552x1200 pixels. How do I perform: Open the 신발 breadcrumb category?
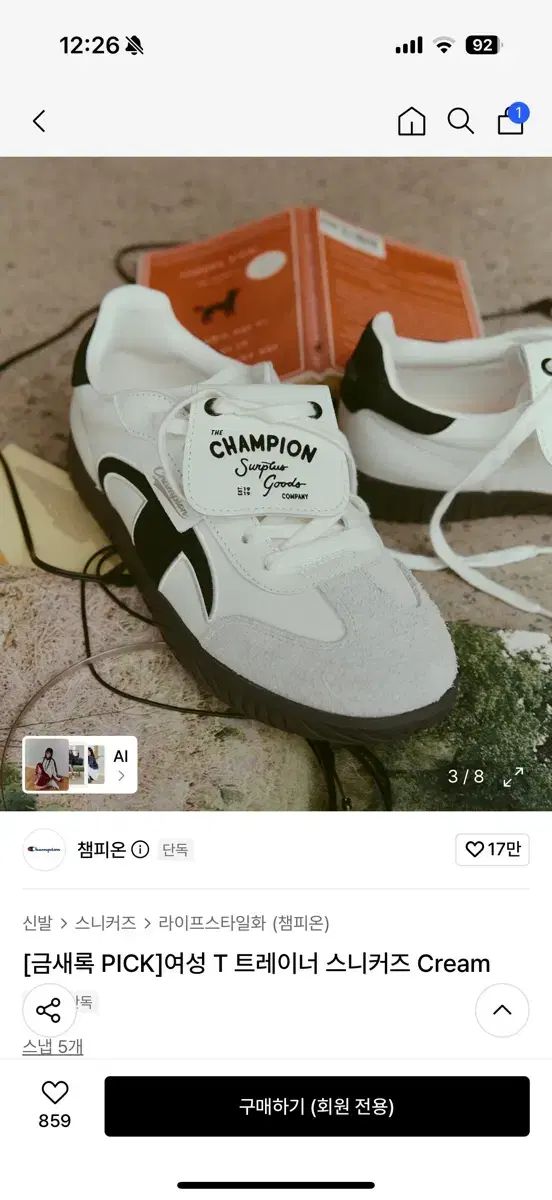[x=37, y=922]
